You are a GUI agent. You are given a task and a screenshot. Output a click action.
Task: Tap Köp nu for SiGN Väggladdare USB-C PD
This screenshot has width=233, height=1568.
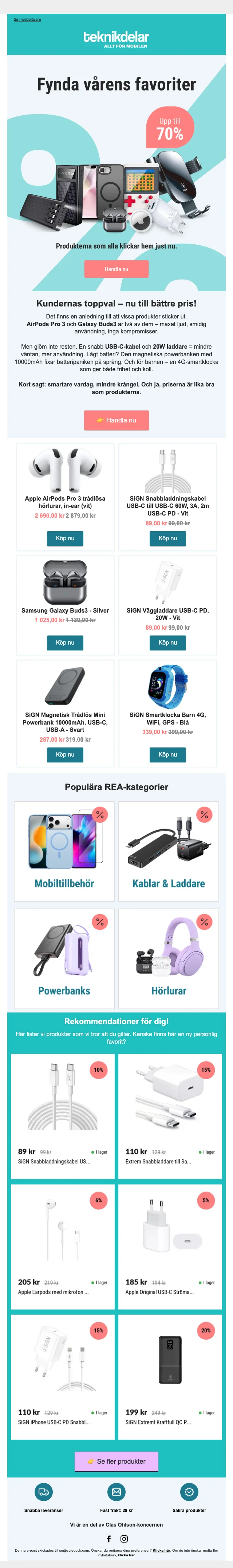(168, 643)
